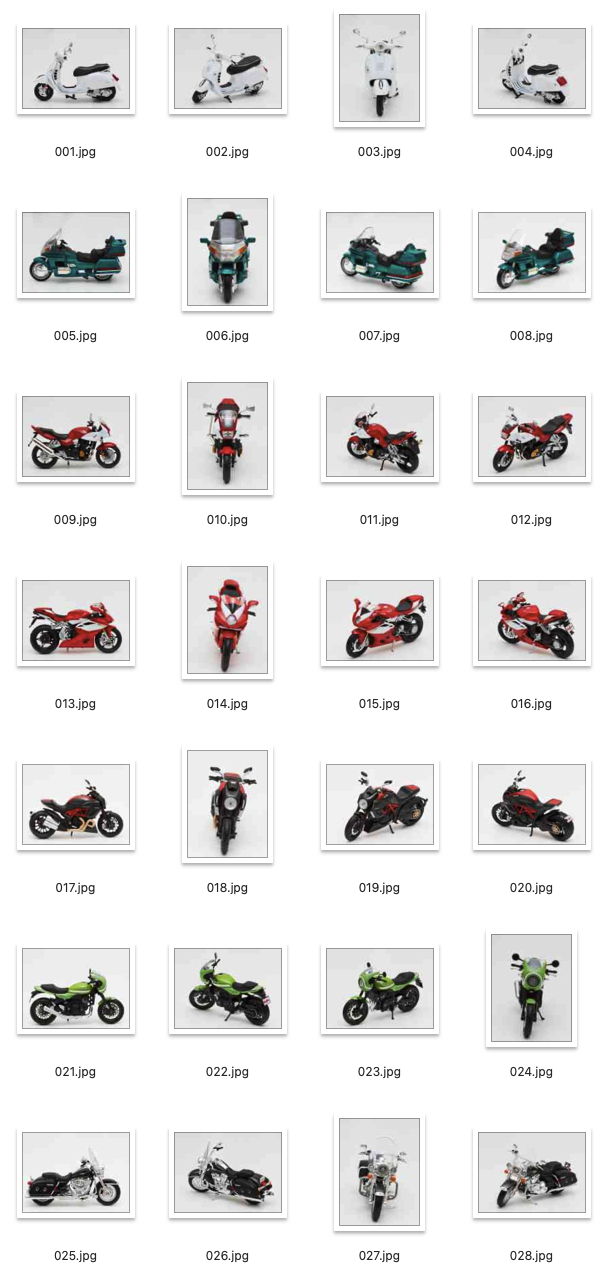The image size is (605, 1280).
Task: Open the green touring bike 005.jpg
Action: [76, 253]
